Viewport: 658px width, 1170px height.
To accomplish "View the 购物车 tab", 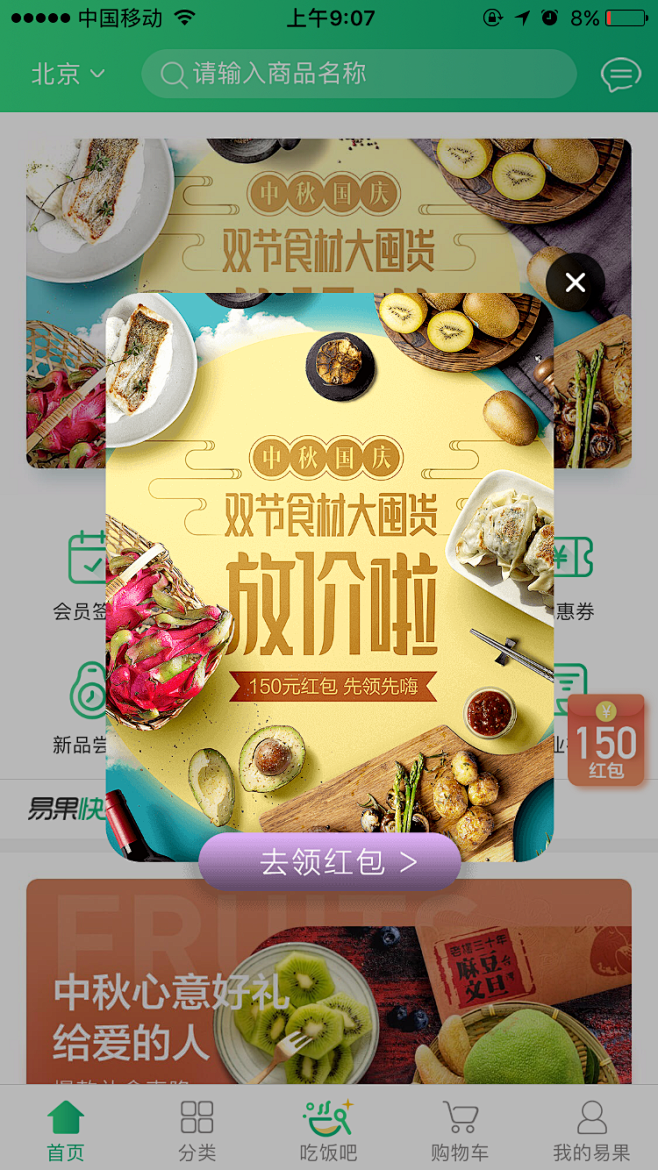I will 460,1130.
